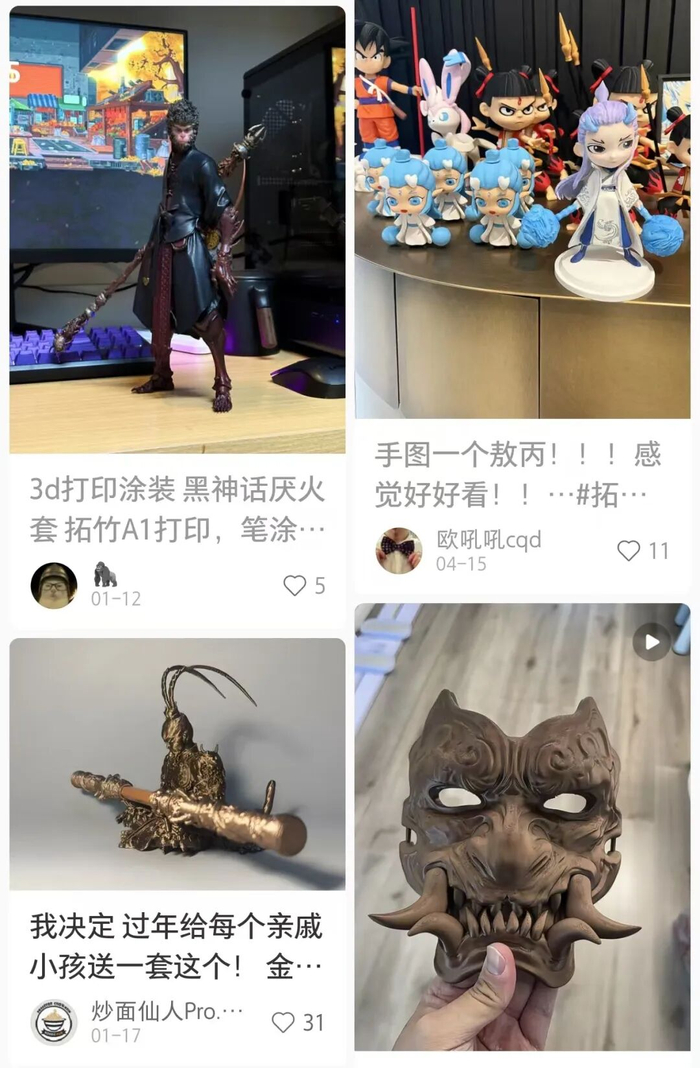This screenshot has height=1068, width=700.
Task: Open the 手图一个敖丙 post title
Action: tap(517, 474)
